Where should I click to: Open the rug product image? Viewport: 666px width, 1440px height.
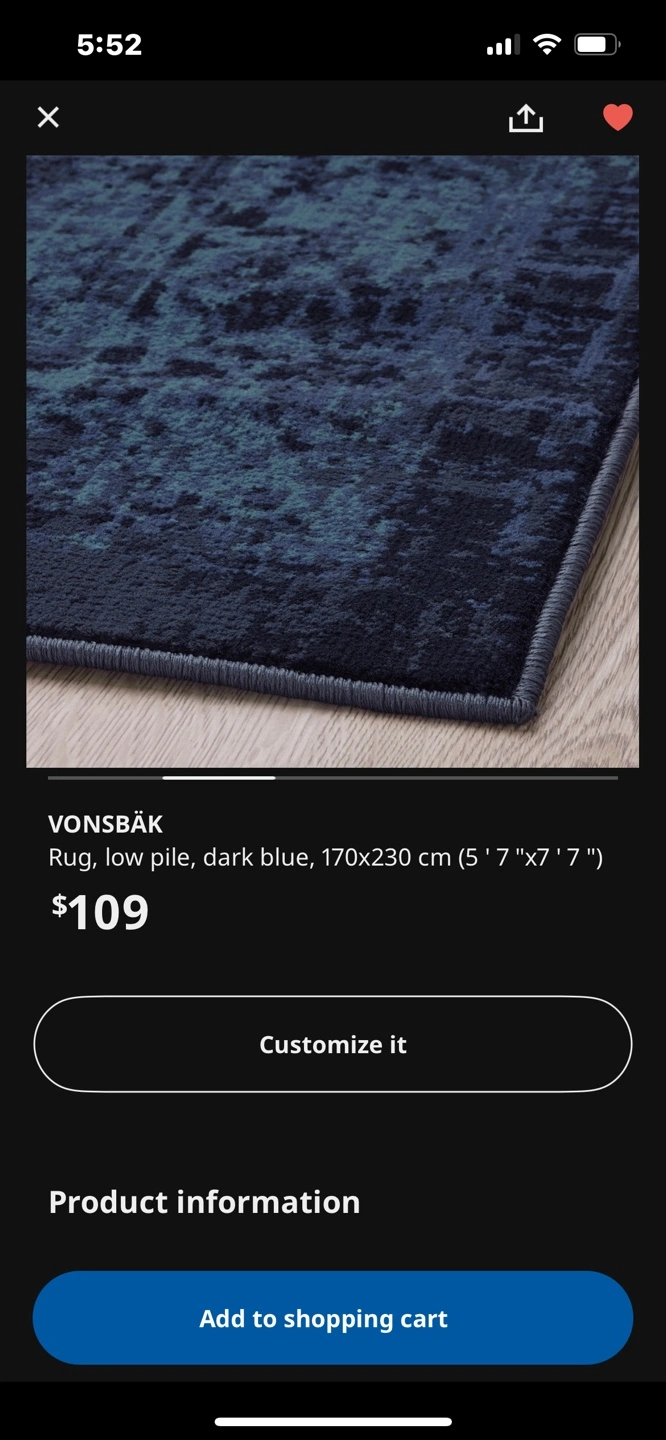pos(332,461)
